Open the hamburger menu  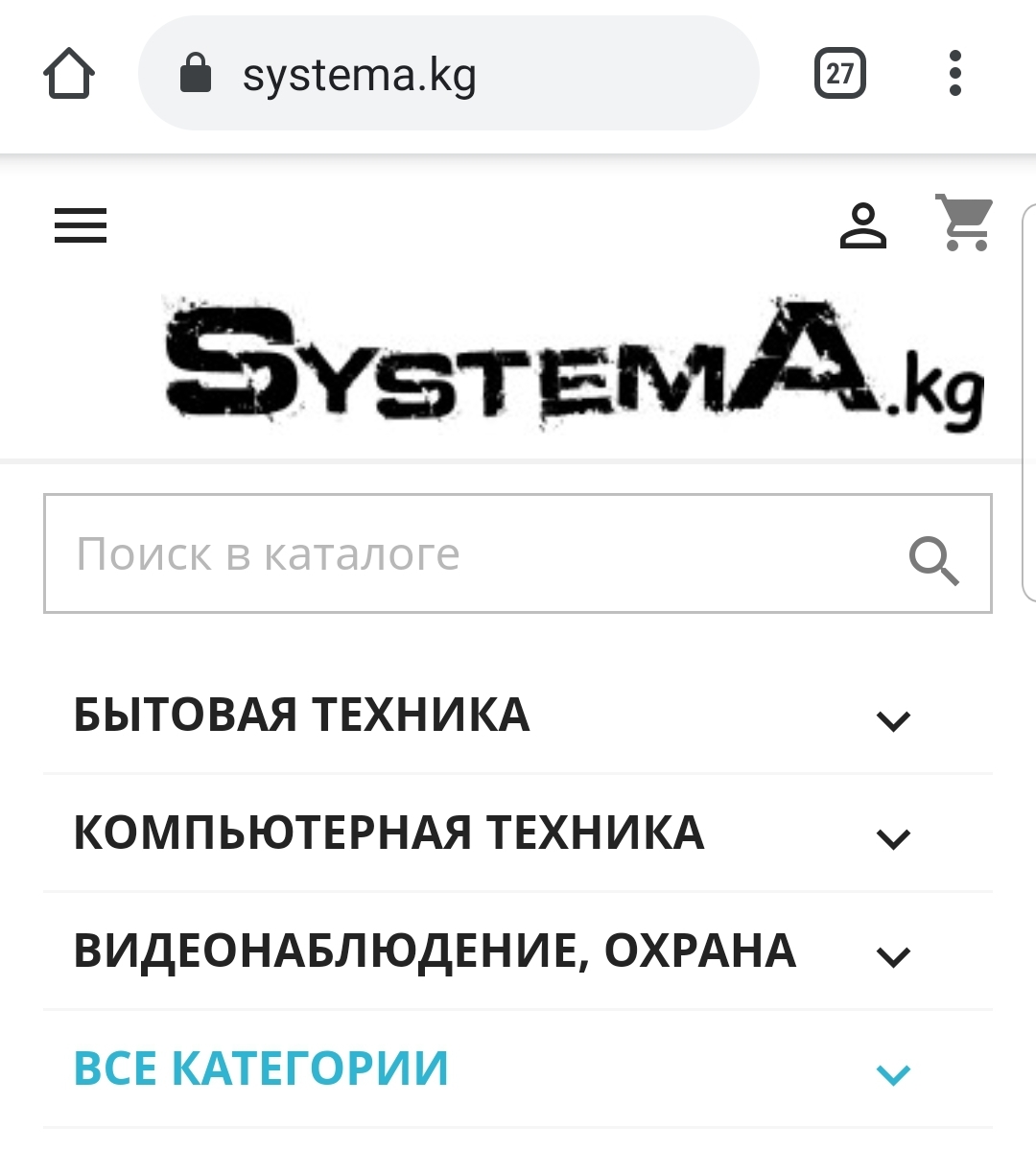point(81,226)
